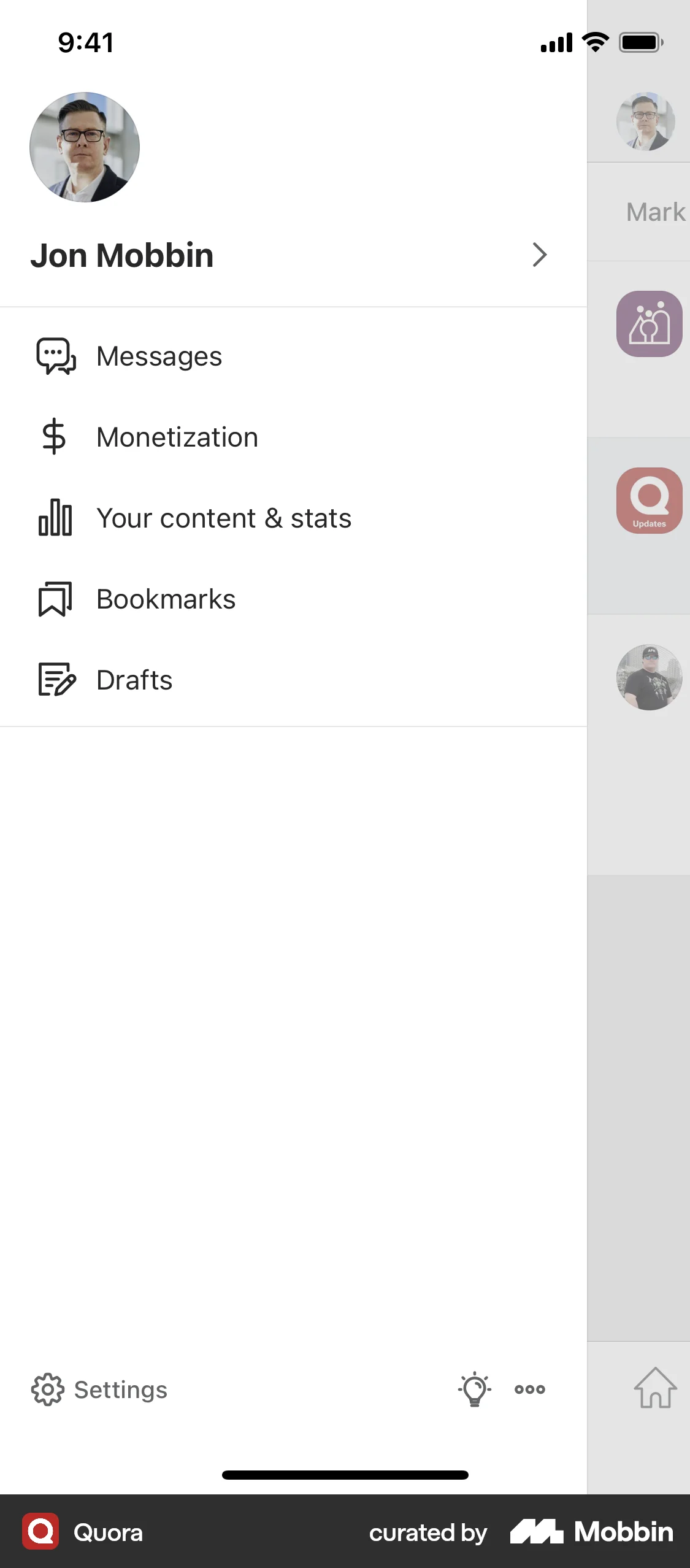Open your Drafts
Image resolution: width=690 pixels, height=1568 pixels.
(x=134, y=680)
